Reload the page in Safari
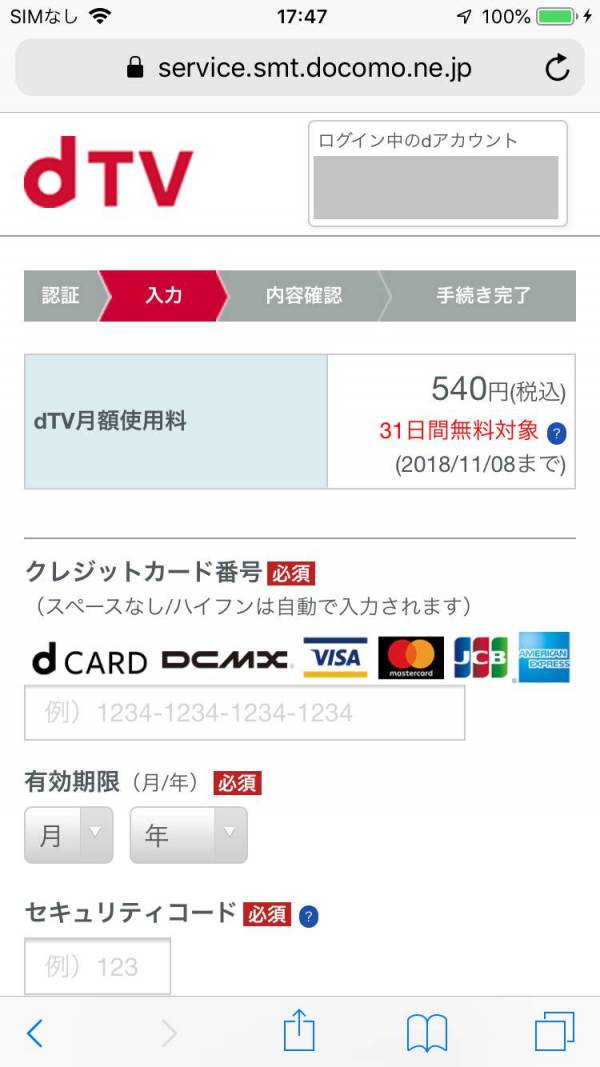The width and height of the screenshot is (600, 1067). [x=557, y=68]
